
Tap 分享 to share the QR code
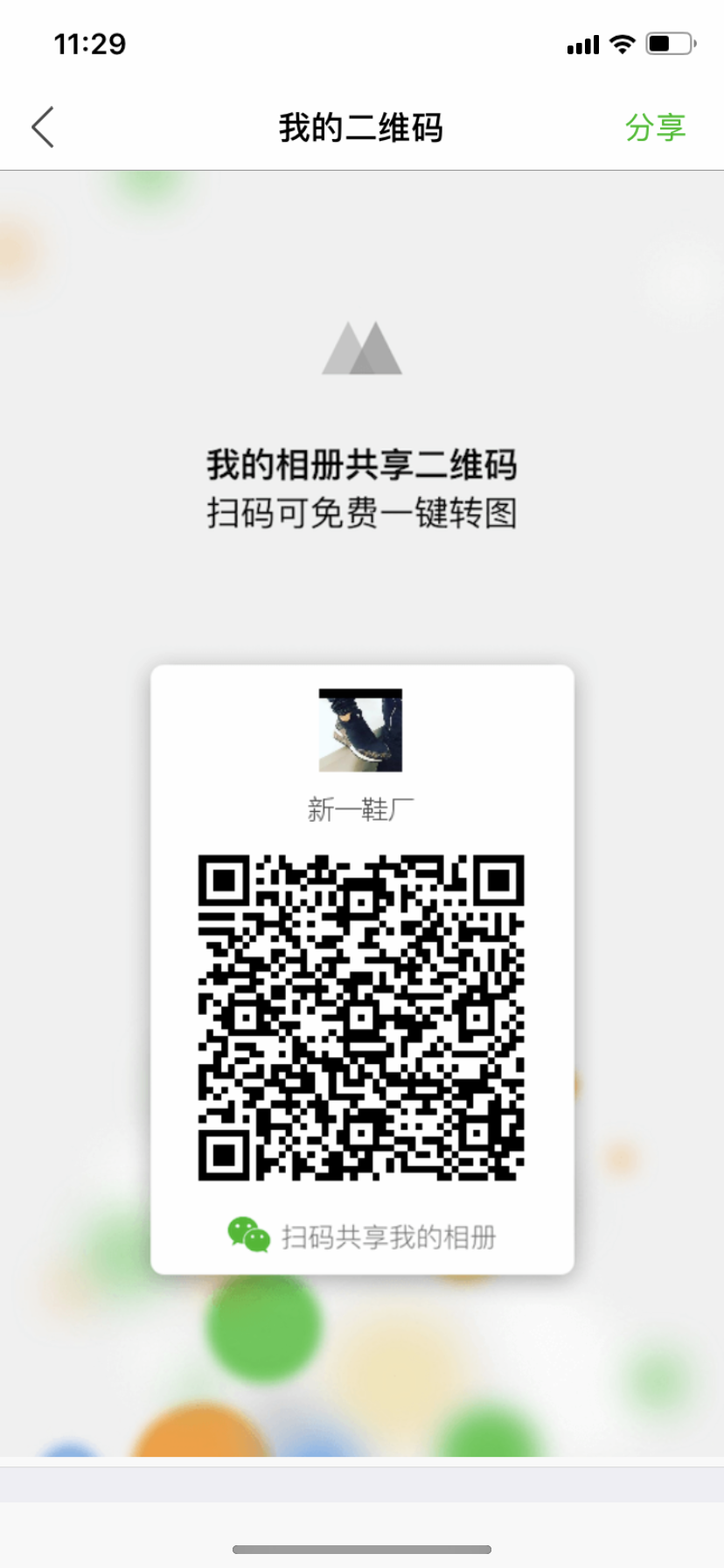click(x=655, y=128)
